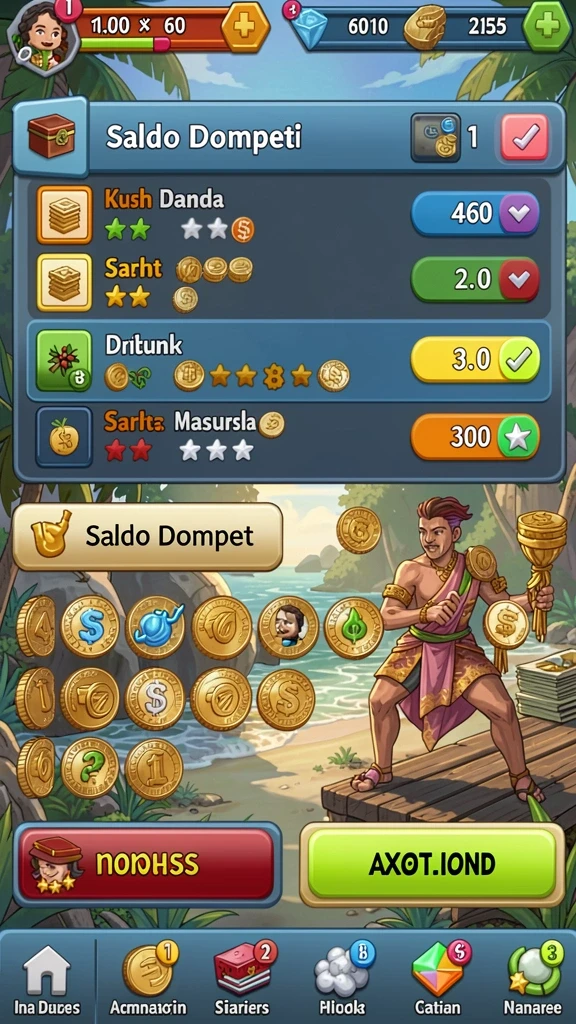Tap the green question mark coin

[x=90, y=768]
